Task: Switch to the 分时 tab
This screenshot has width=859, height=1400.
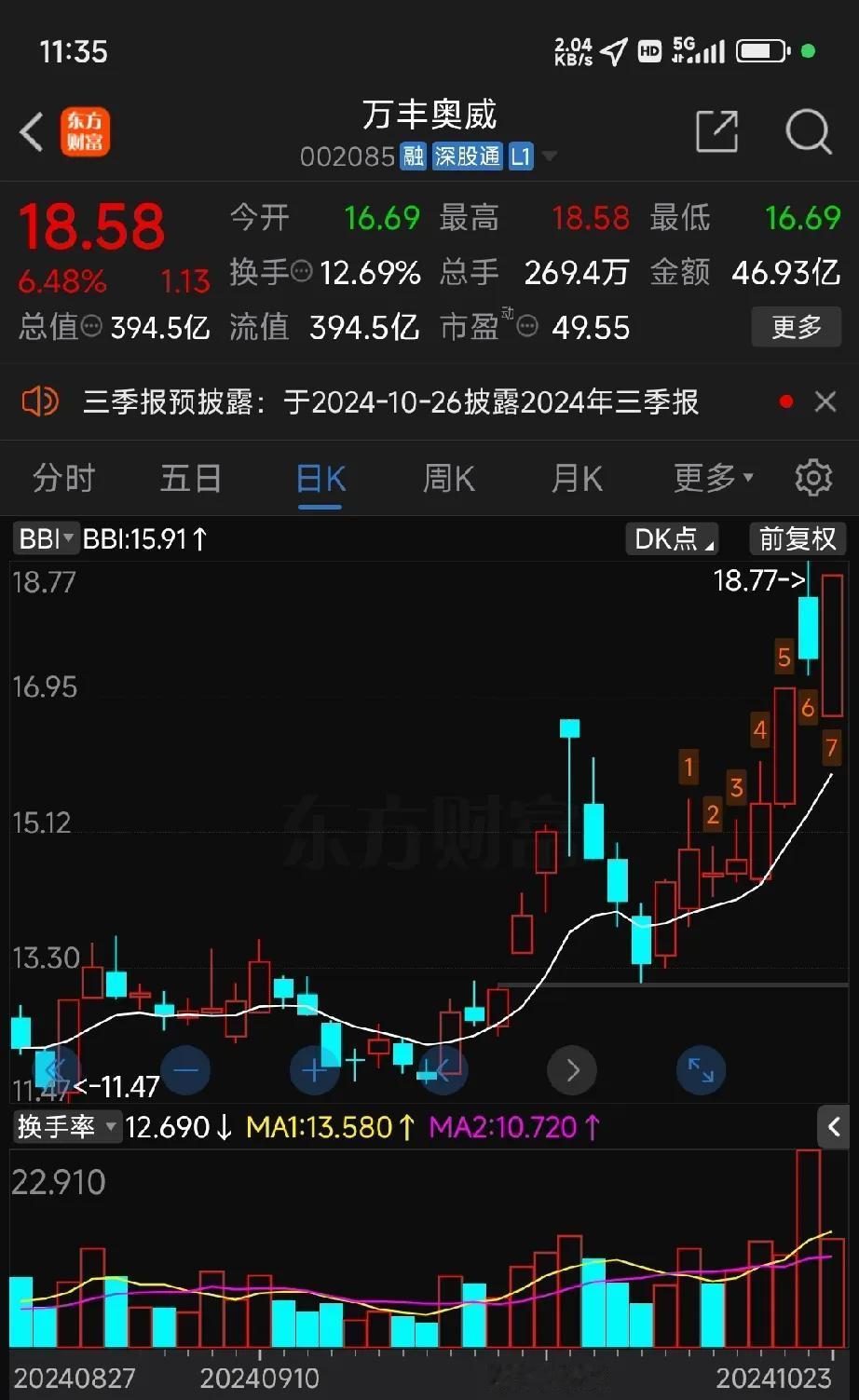Action: (x=63, y=479)
